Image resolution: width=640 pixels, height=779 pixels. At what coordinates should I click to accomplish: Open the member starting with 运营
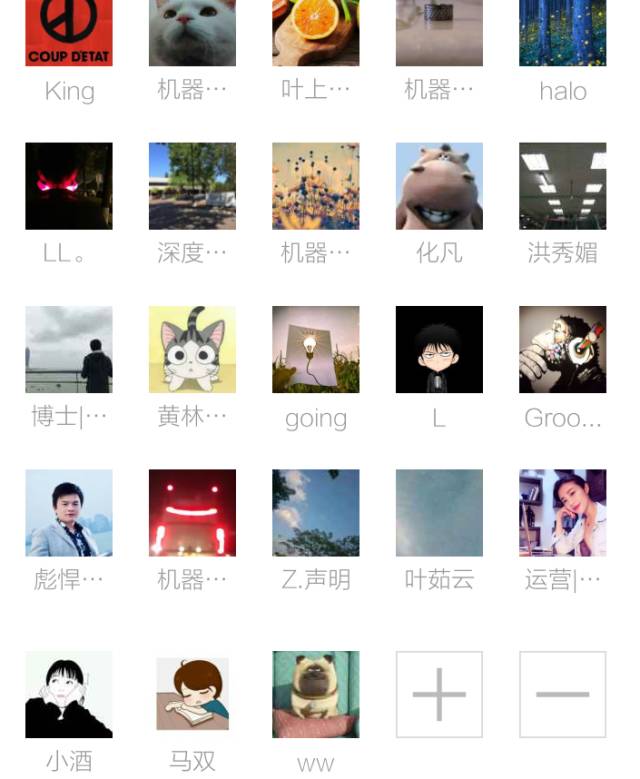click(x=562, y=512)
